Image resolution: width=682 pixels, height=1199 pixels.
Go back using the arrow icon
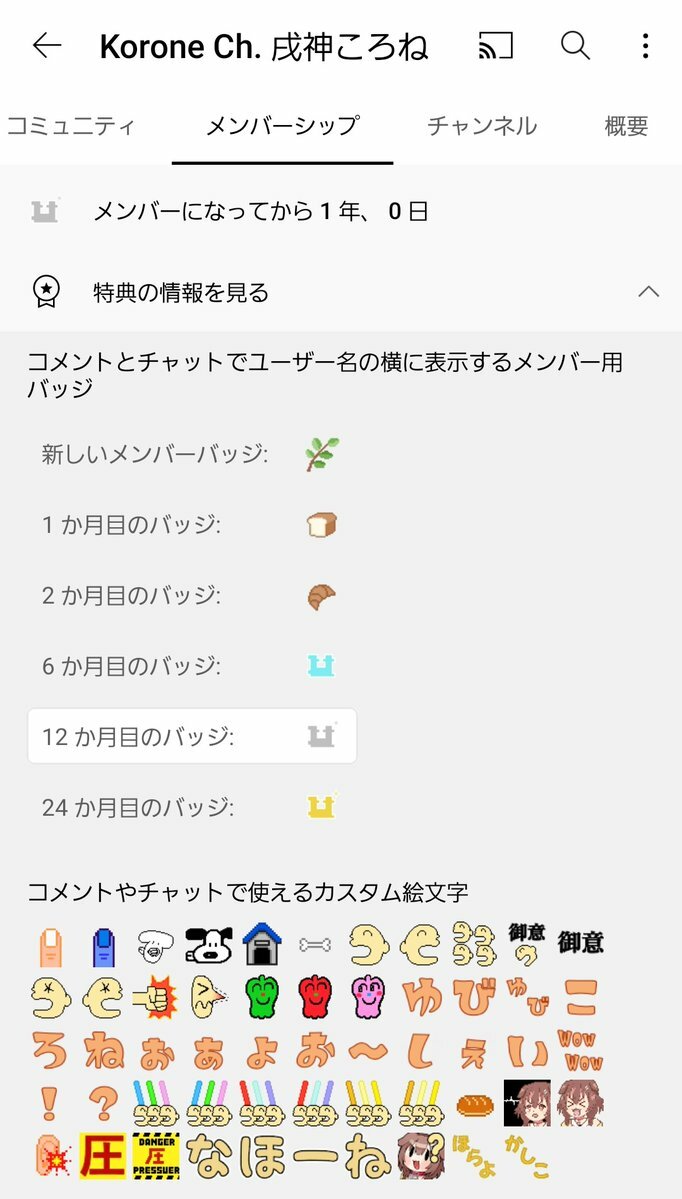click(x=47, y=46)
